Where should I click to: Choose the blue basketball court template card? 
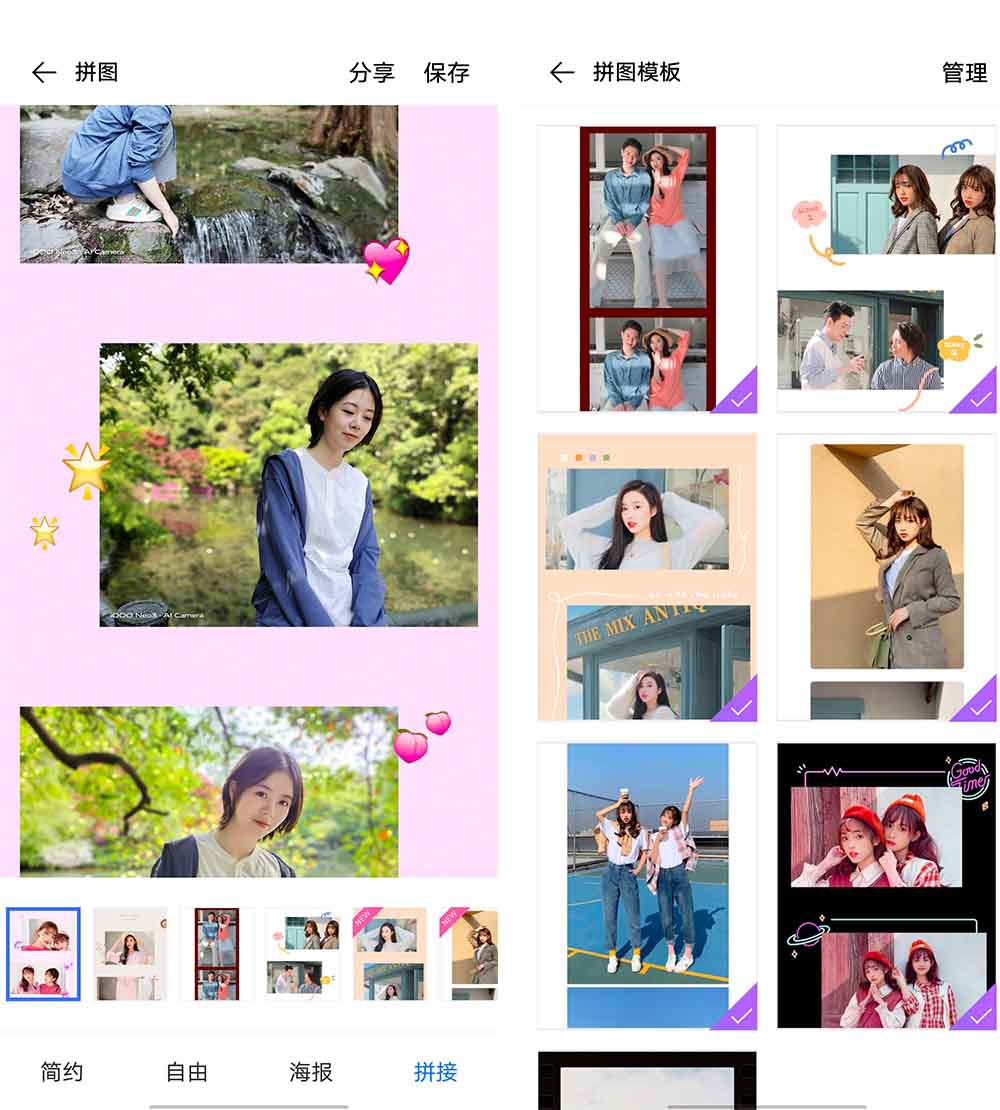click(647, 885)
